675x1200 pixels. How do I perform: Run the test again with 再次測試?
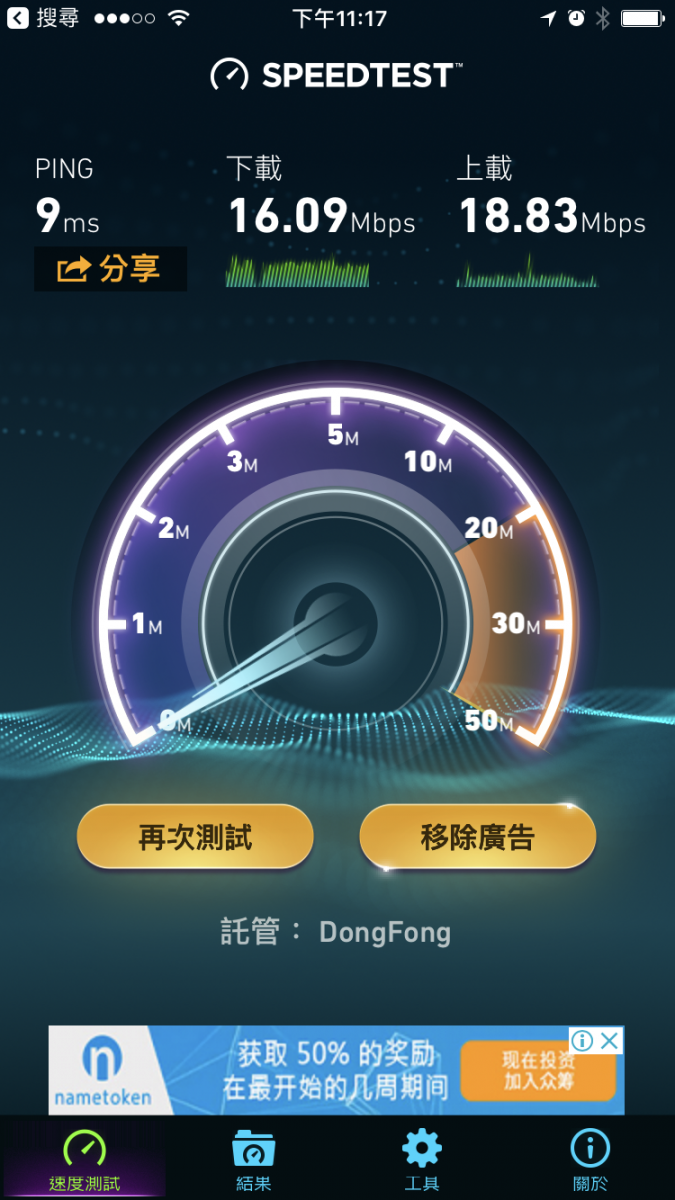pyautogui.click(x=195, y=837)
